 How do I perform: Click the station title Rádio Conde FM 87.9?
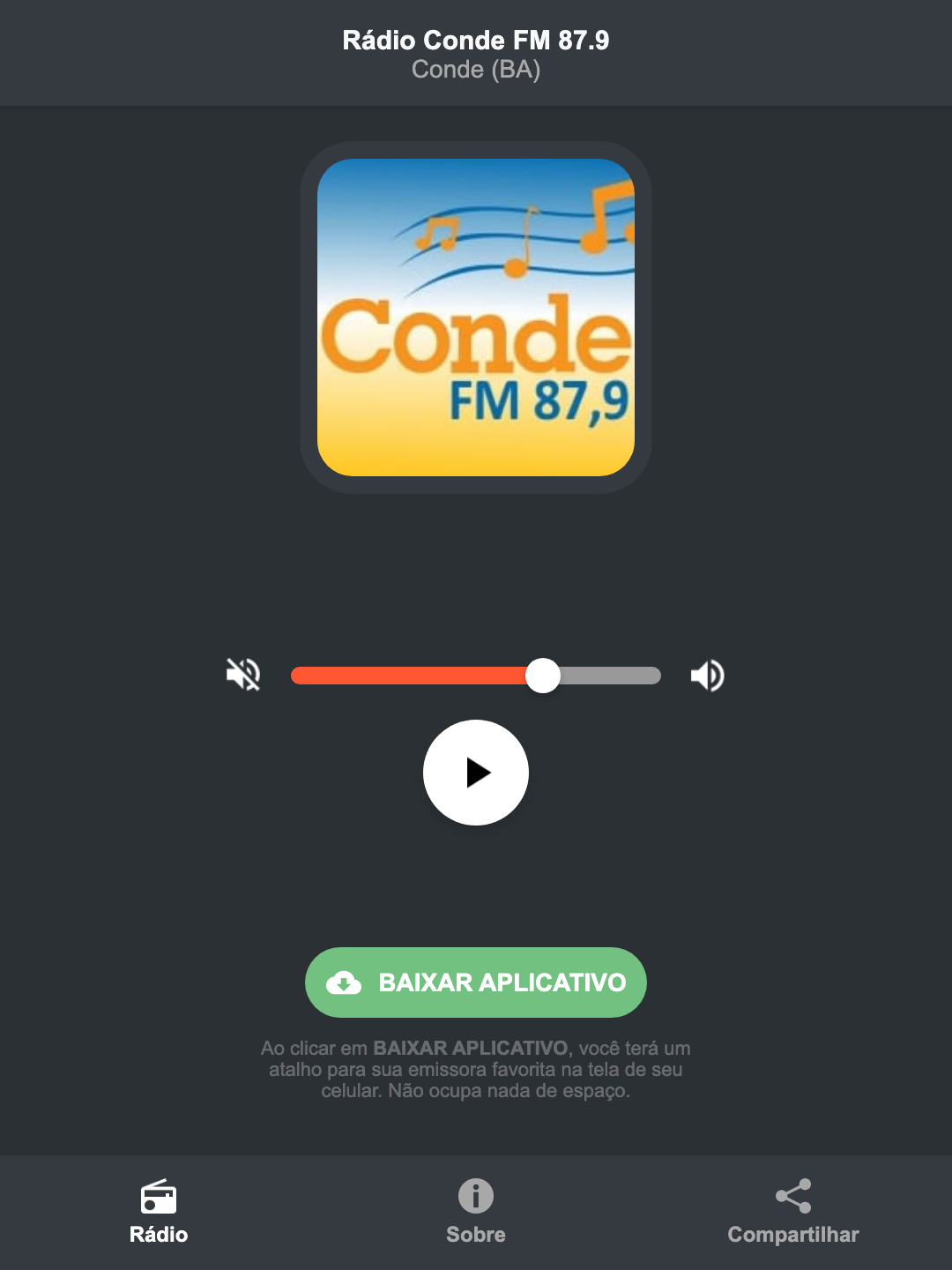[475, 41]
